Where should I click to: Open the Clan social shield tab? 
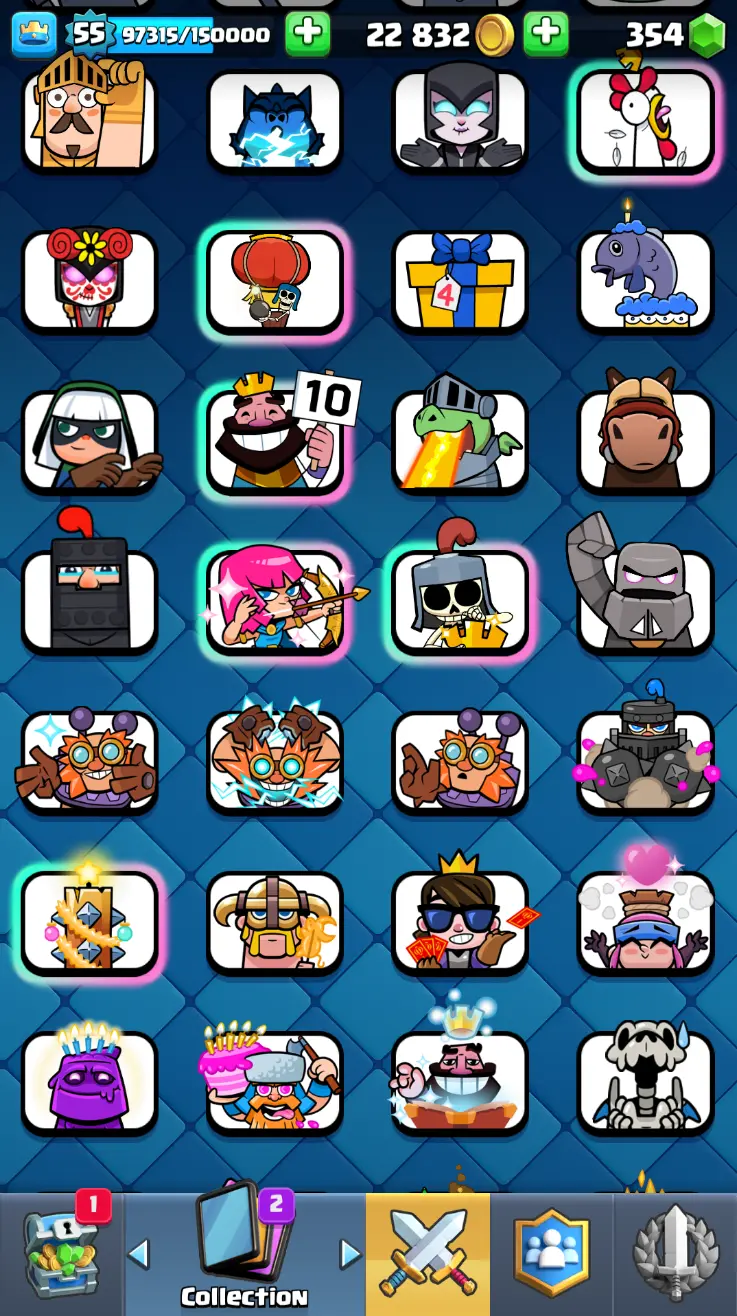point(551,1254)
